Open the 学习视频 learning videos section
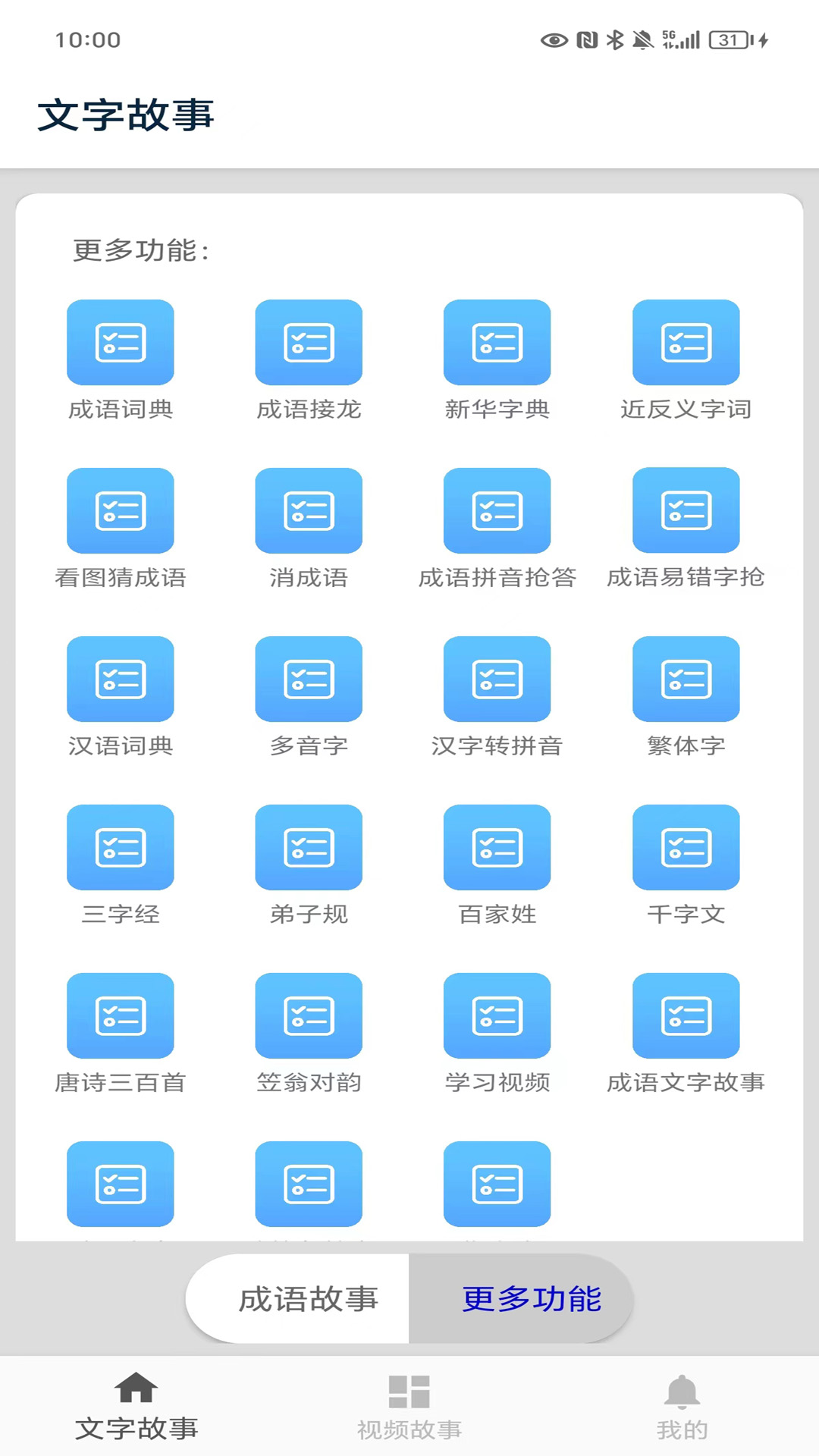This screenshot has width=819, height=1456. click(x=497, y=1031)
